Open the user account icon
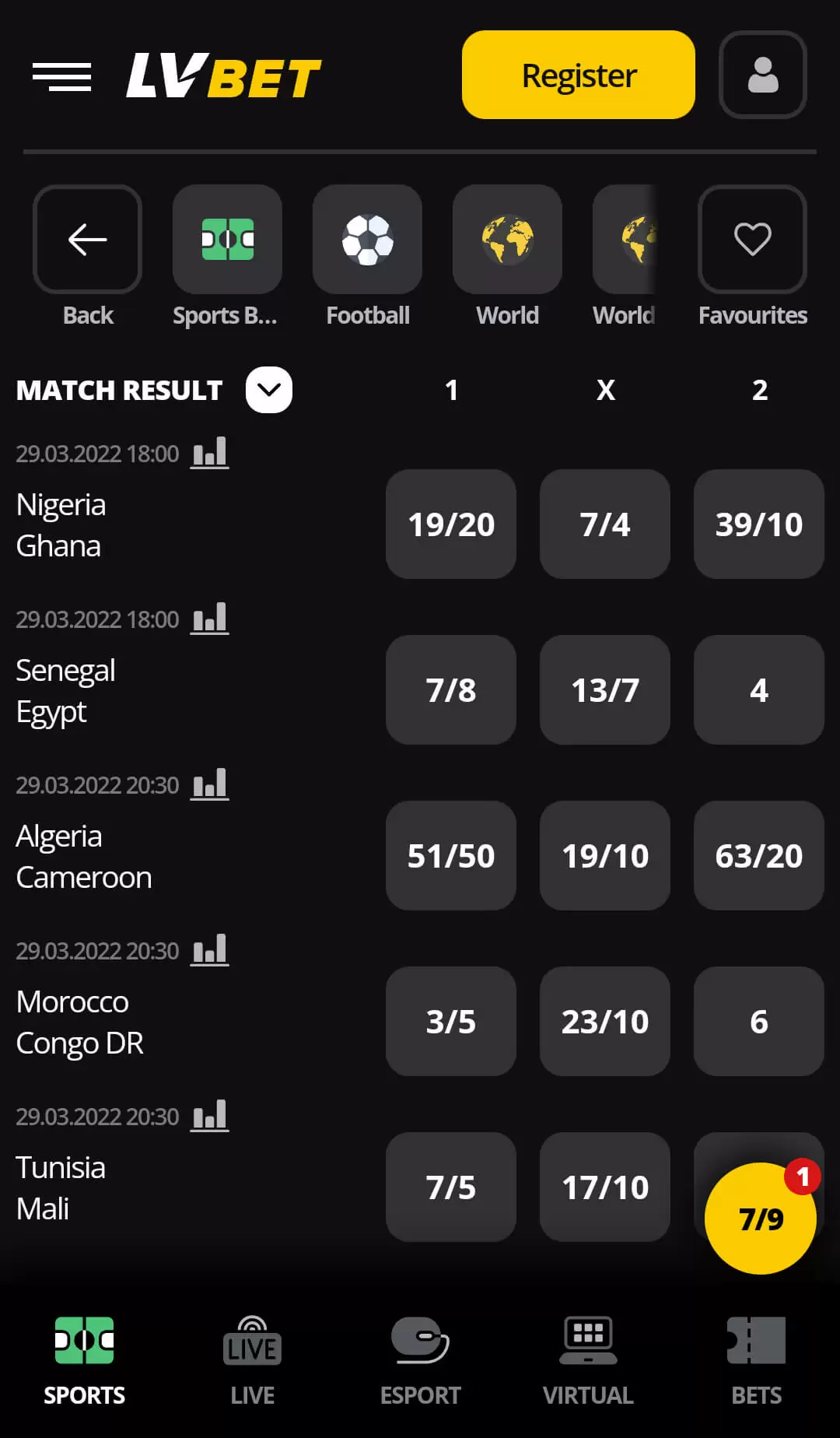The height and width of the screenshot is (1438, 840). [762, 75]
